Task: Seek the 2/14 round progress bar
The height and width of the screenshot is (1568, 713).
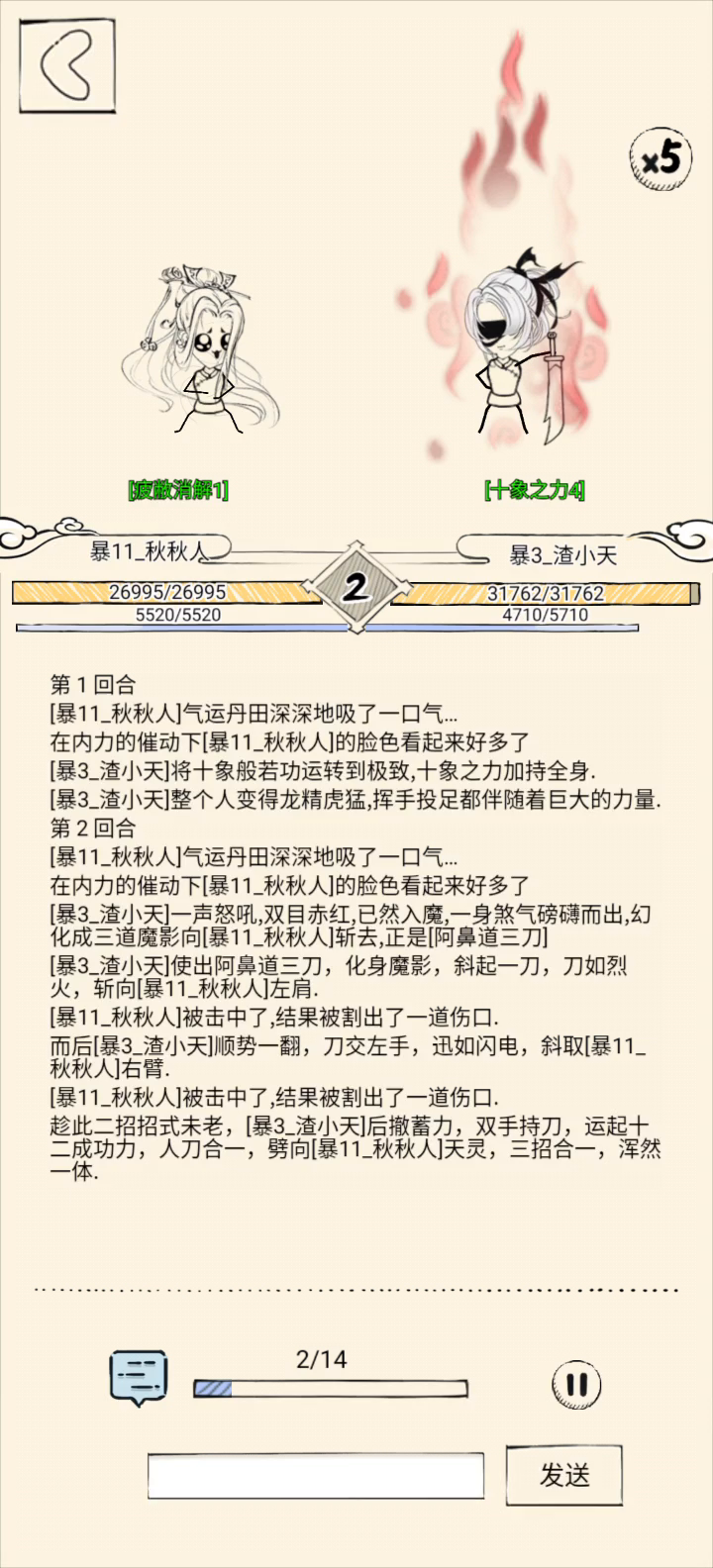Action: coord(330,1389)
